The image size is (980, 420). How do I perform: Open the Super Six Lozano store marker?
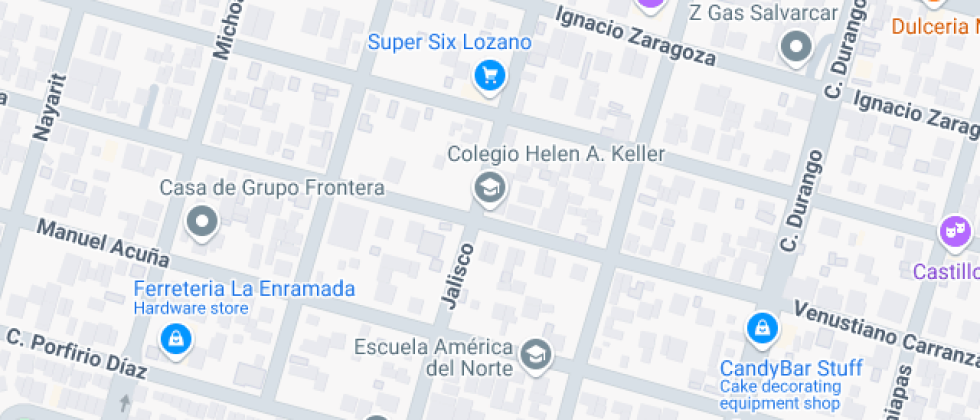[488, 75]
